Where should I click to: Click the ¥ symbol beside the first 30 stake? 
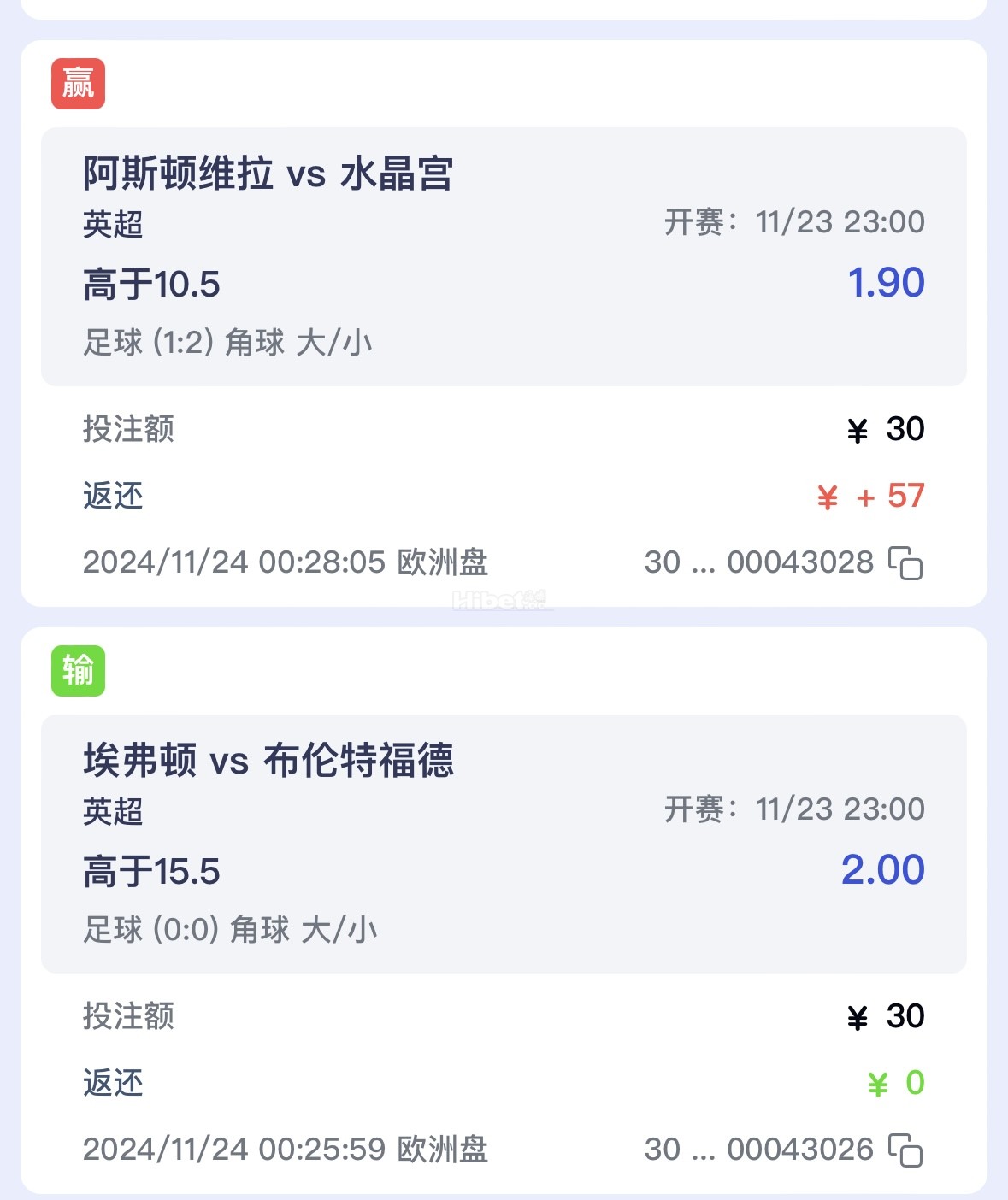point(858,429)
